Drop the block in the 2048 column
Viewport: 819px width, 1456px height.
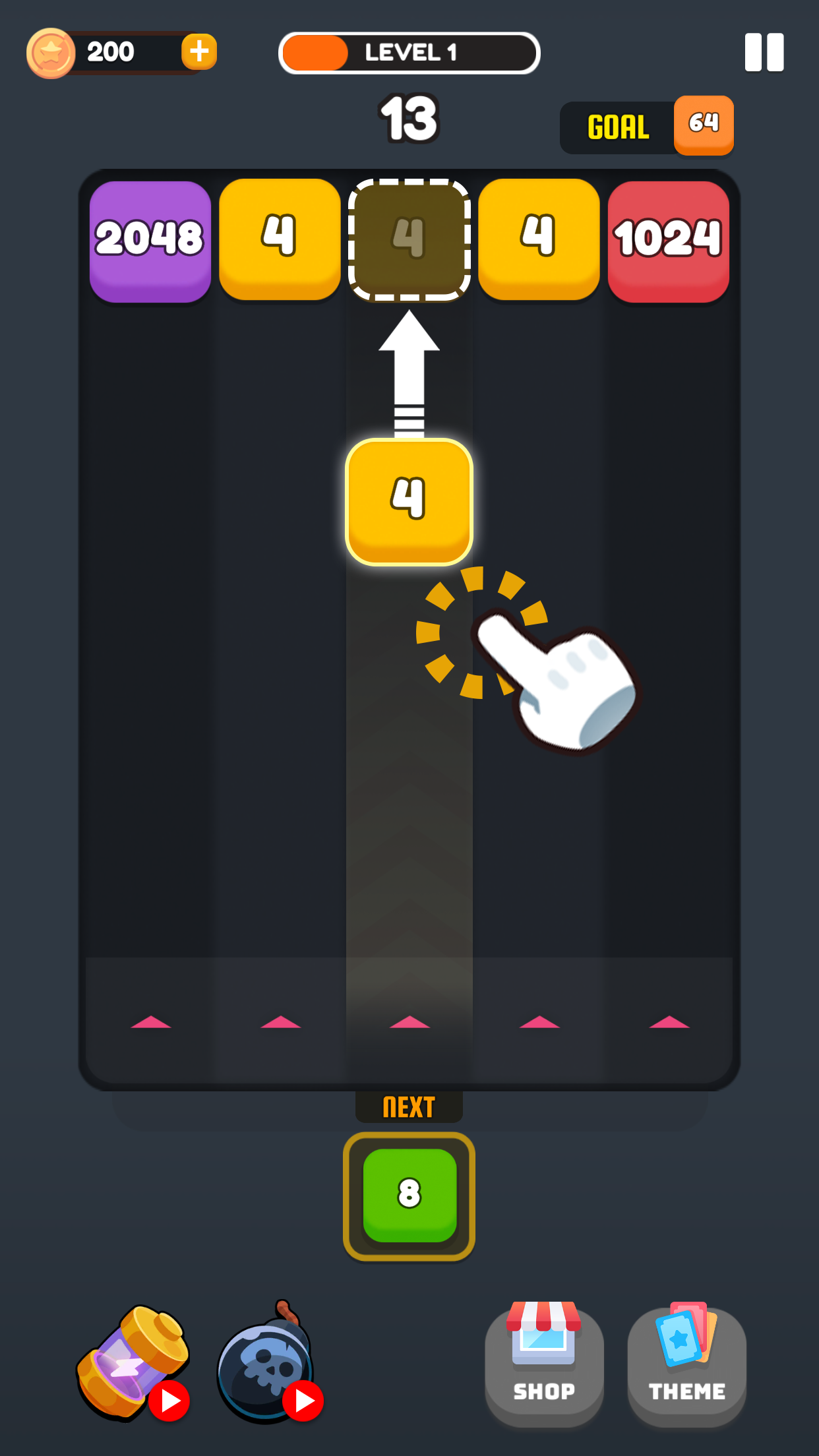pyautogui.click(x=150, y=659)
